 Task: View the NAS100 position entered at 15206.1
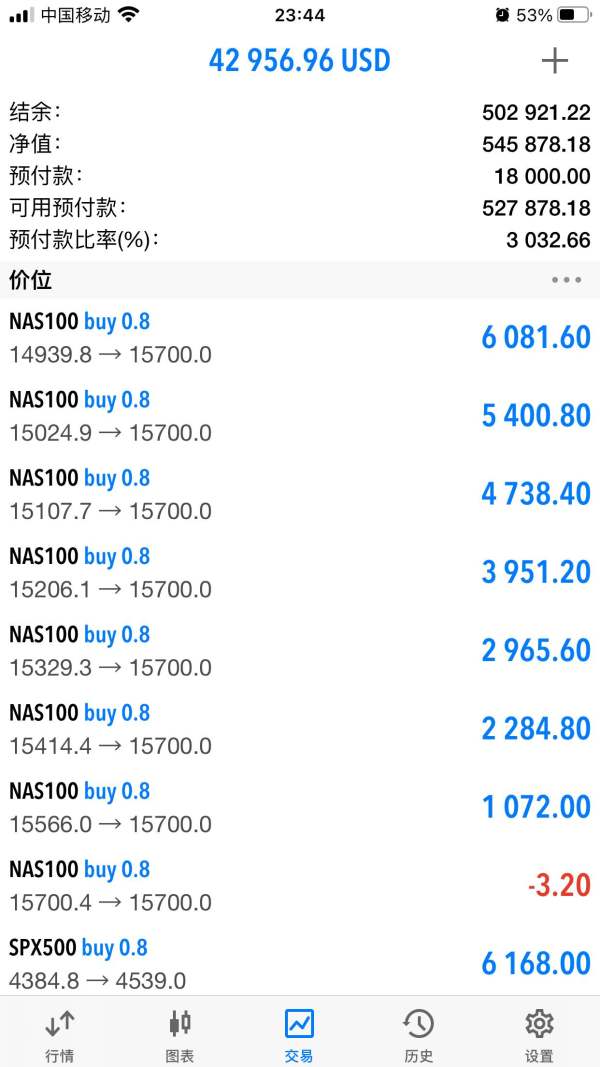click(x=300, y=572)
